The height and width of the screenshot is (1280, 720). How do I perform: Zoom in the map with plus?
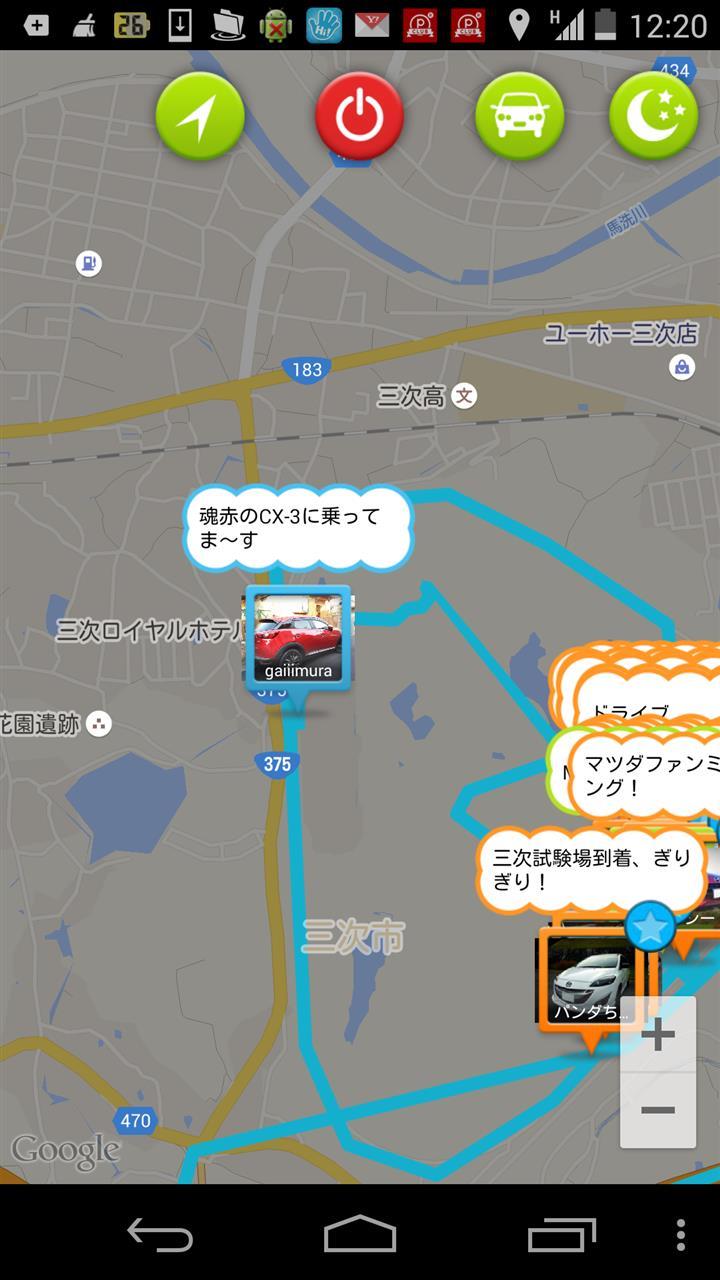[658, 1034]
